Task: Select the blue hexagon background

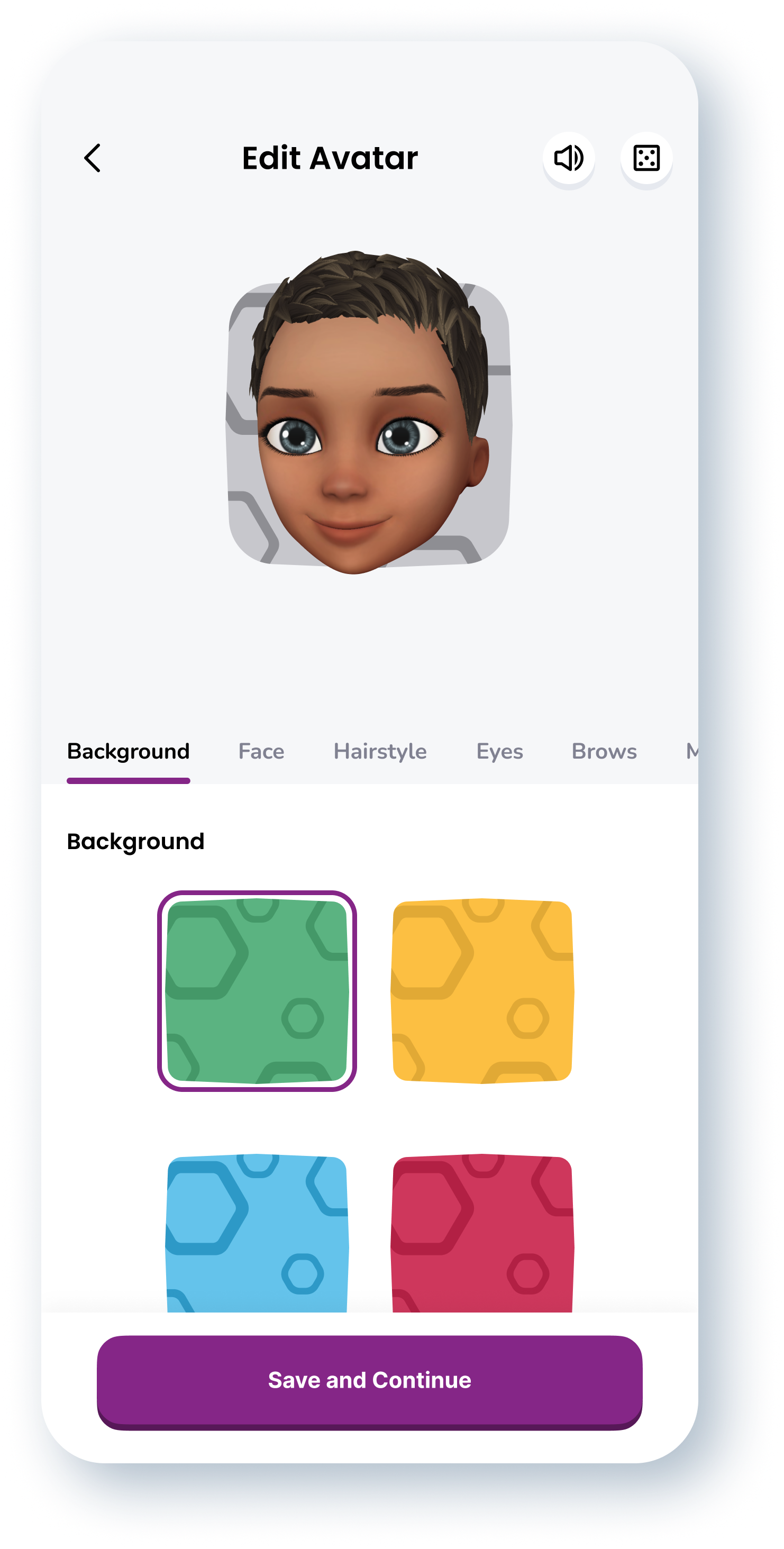Action: (x=257, y=1233)
